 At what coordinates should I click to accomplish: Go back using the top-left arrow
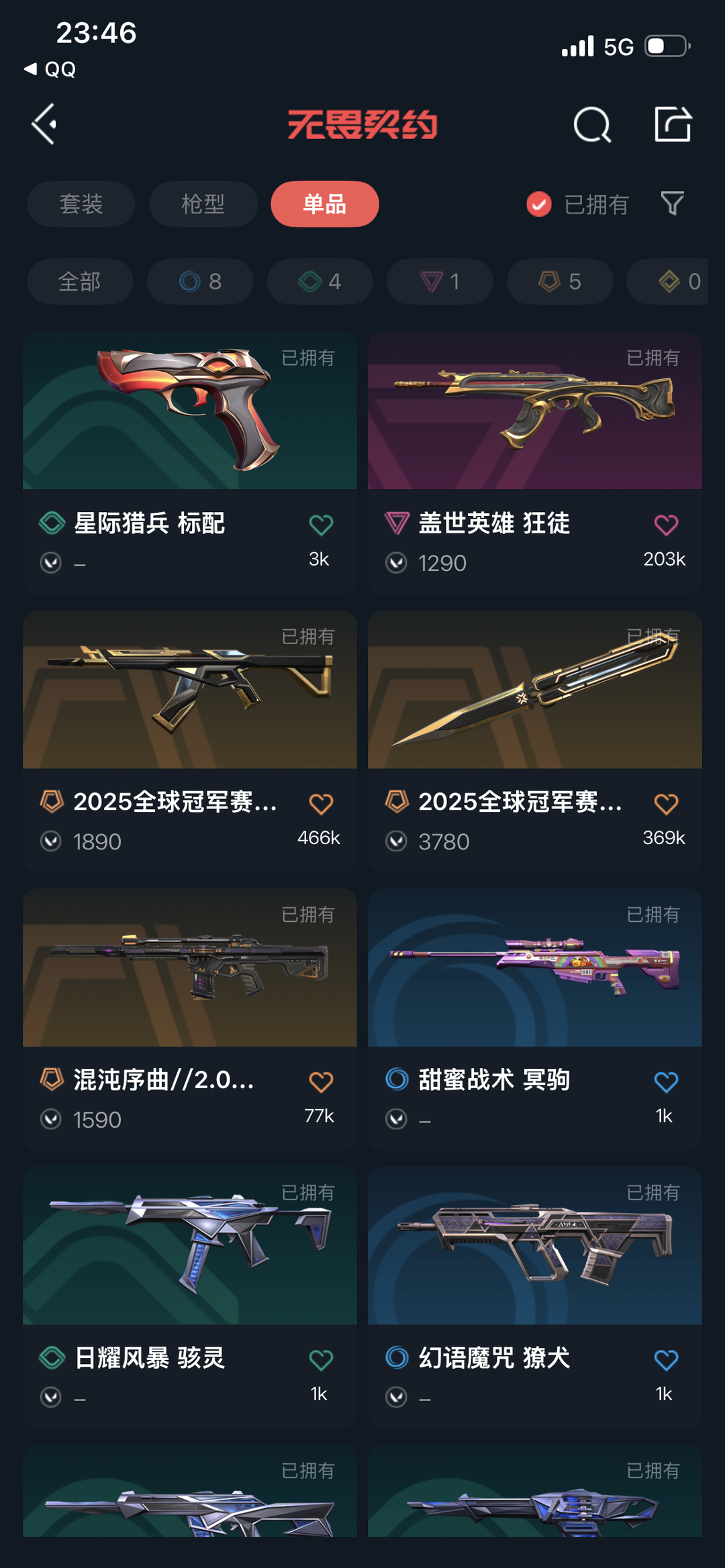coord(44,124)
